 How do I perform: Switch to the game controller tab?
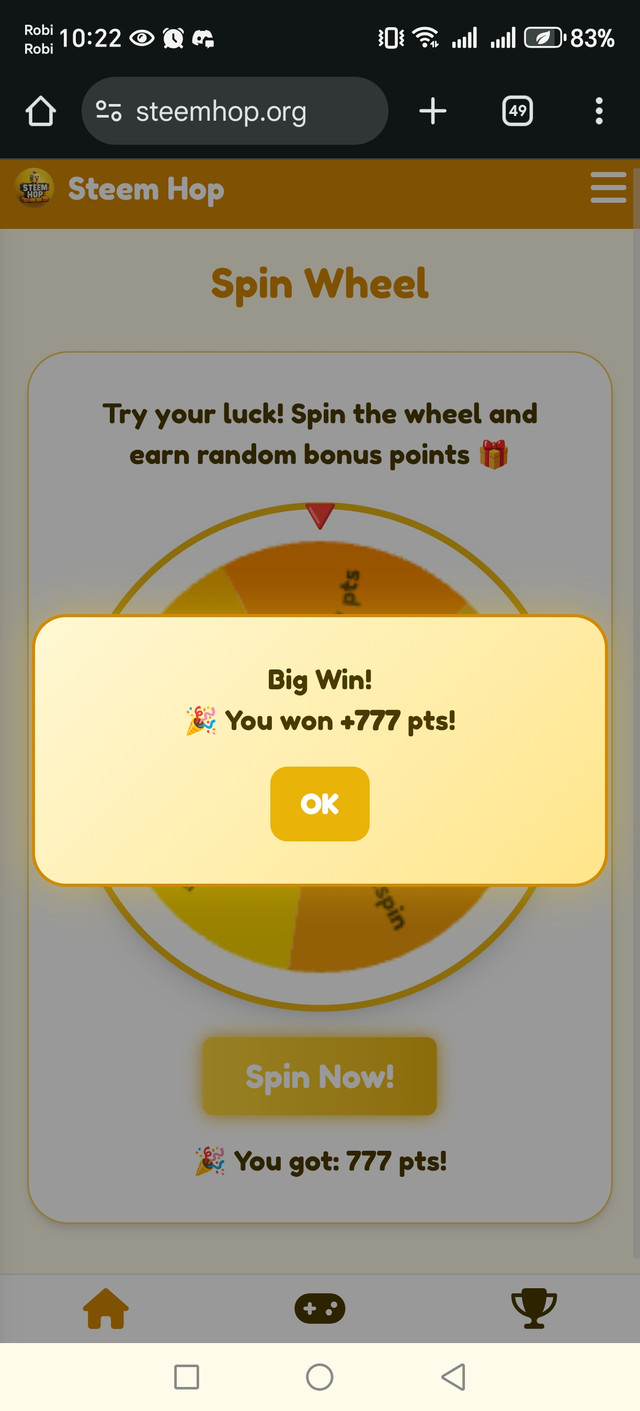(x=319, y=1307)
